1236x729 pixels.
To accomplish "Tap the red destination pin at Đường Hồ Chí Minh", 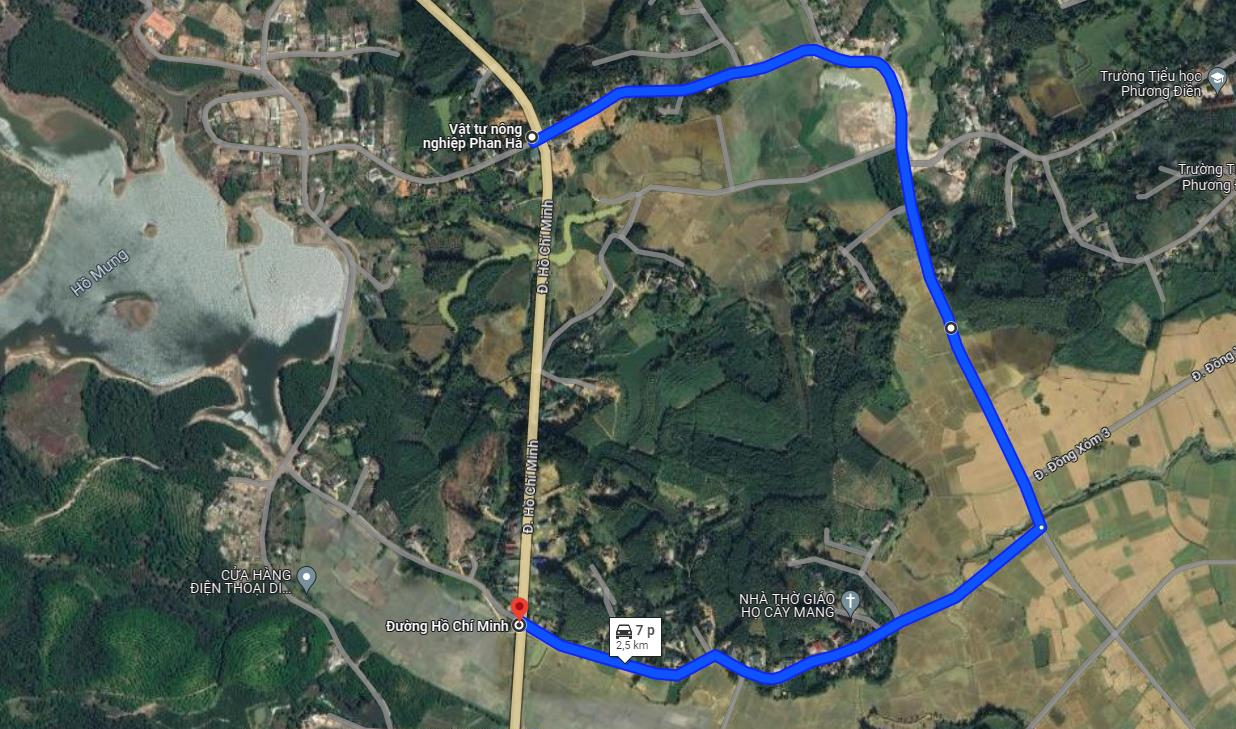I will pos(518,608).
